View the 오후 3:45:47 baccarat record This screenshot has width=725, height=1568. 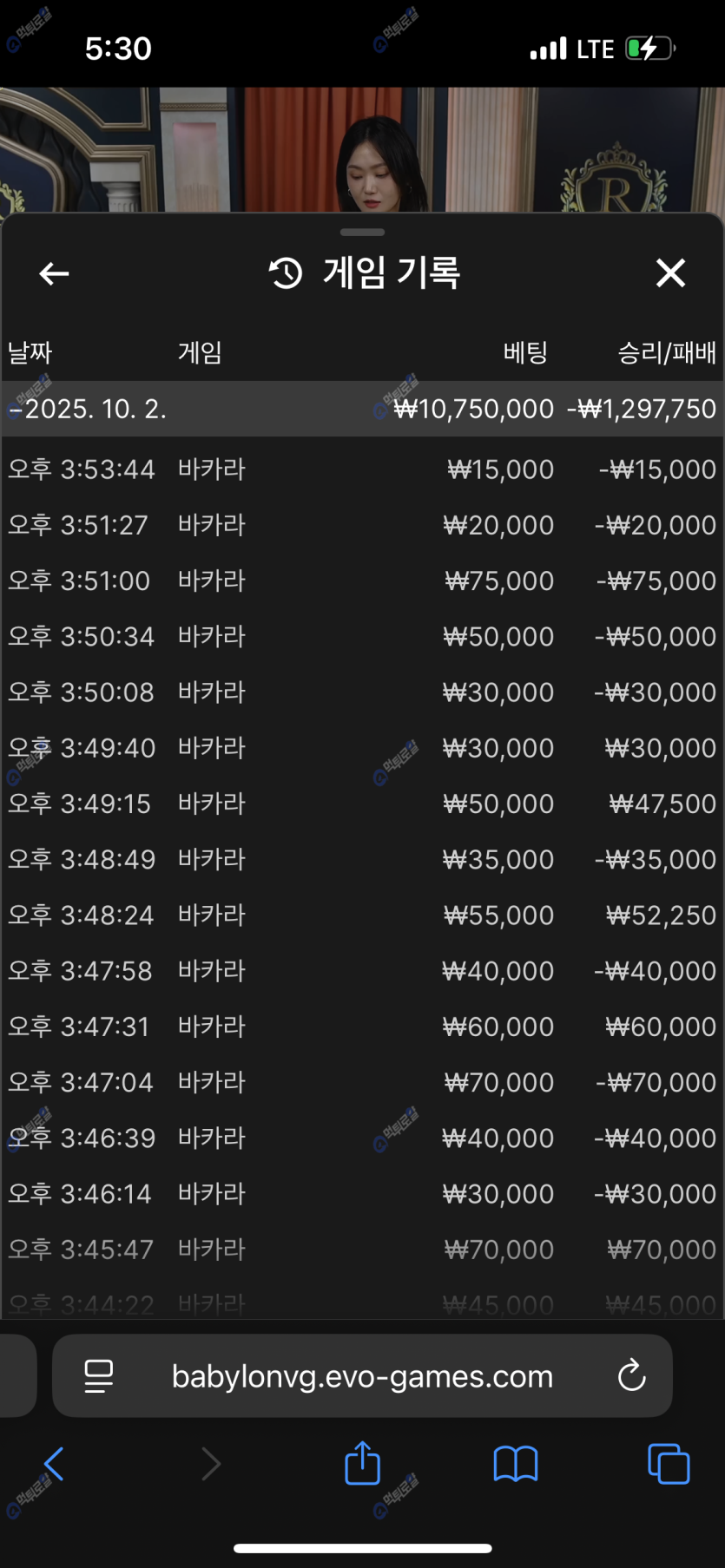pos(362,1250)
